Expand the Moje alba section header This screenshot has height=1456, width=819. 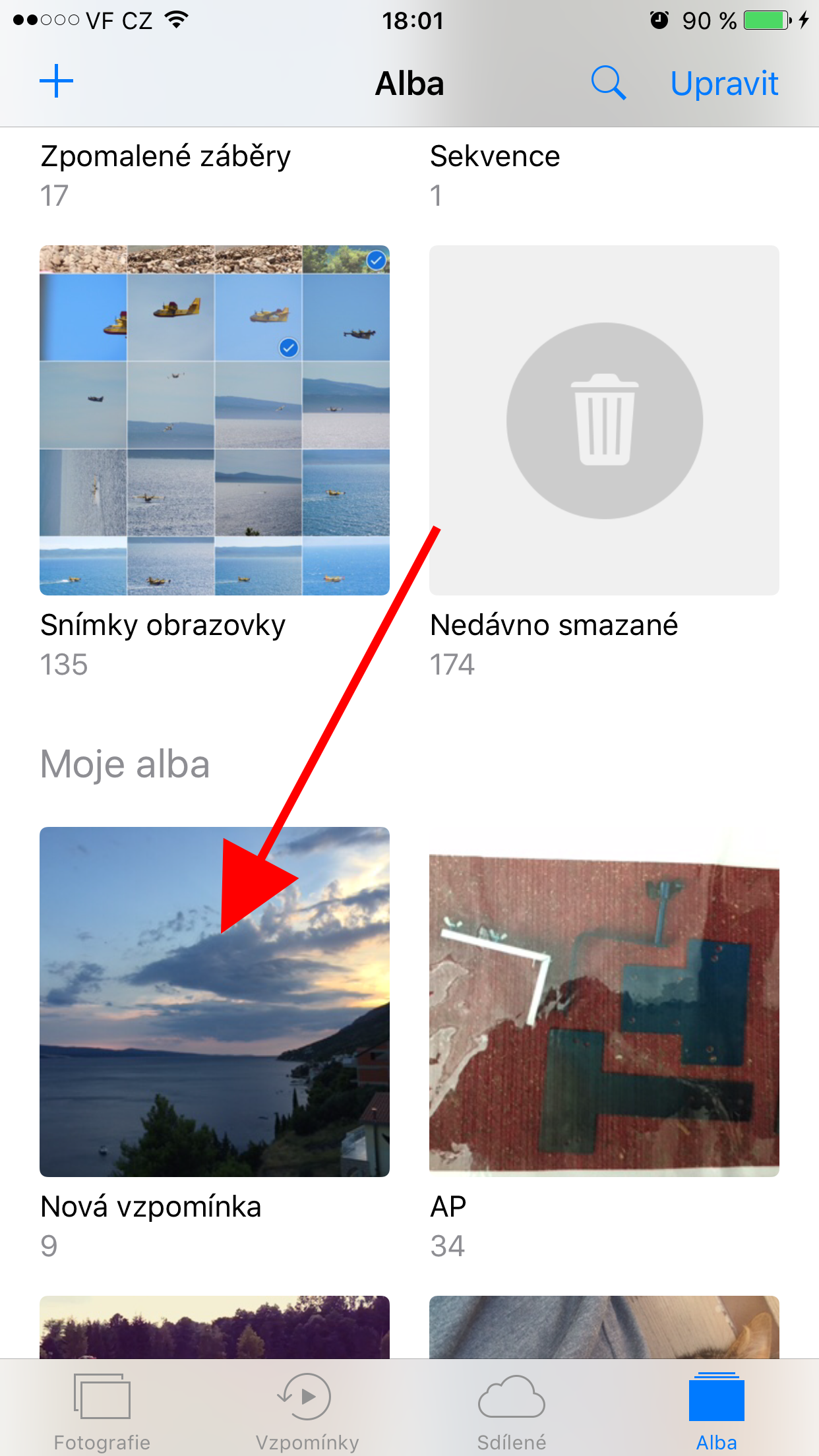(125, 764)
